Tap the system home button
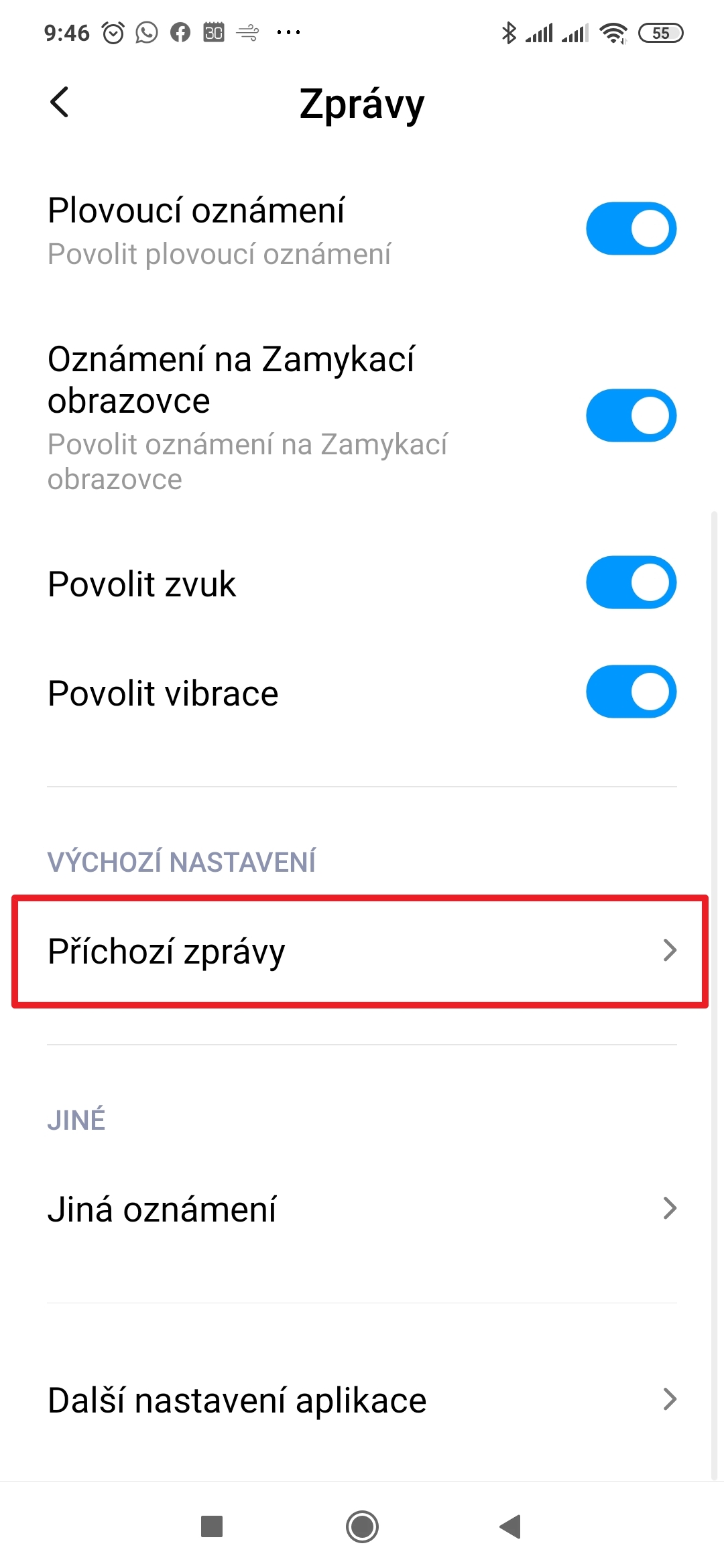This screenshot has height=1568, width=724. click(x=362, y=1527)
